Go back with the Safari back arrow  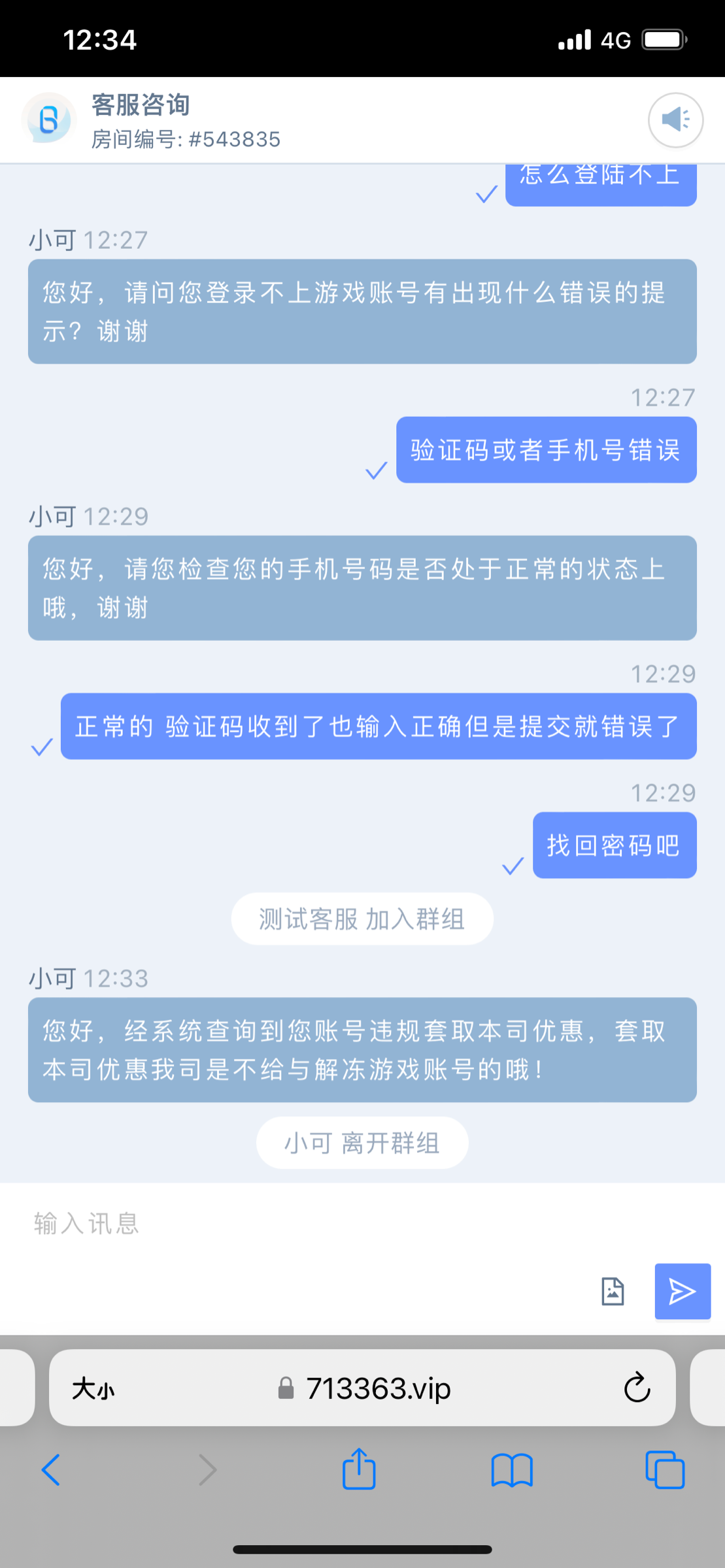51,1470
